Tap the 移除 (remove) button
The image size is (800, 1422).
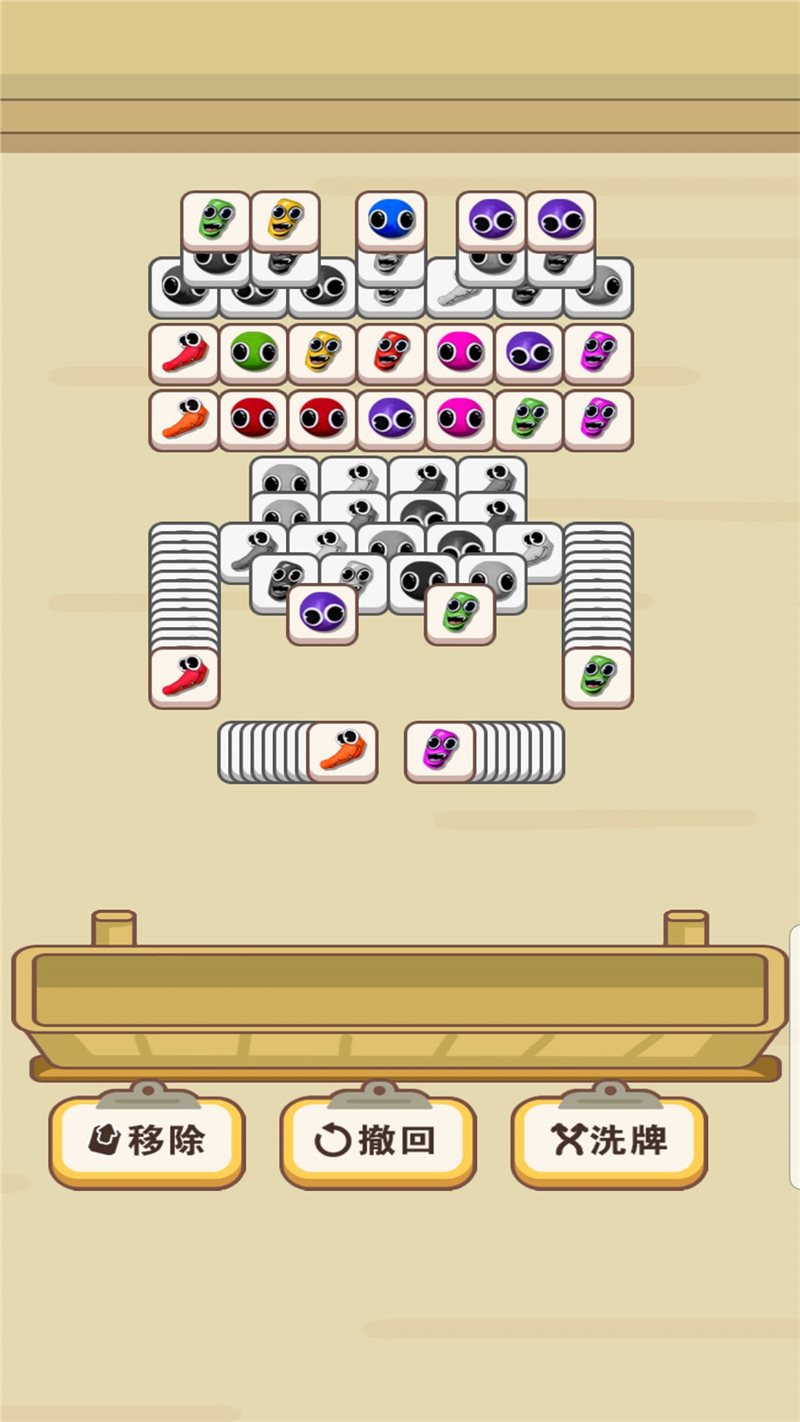point(147,1141)
